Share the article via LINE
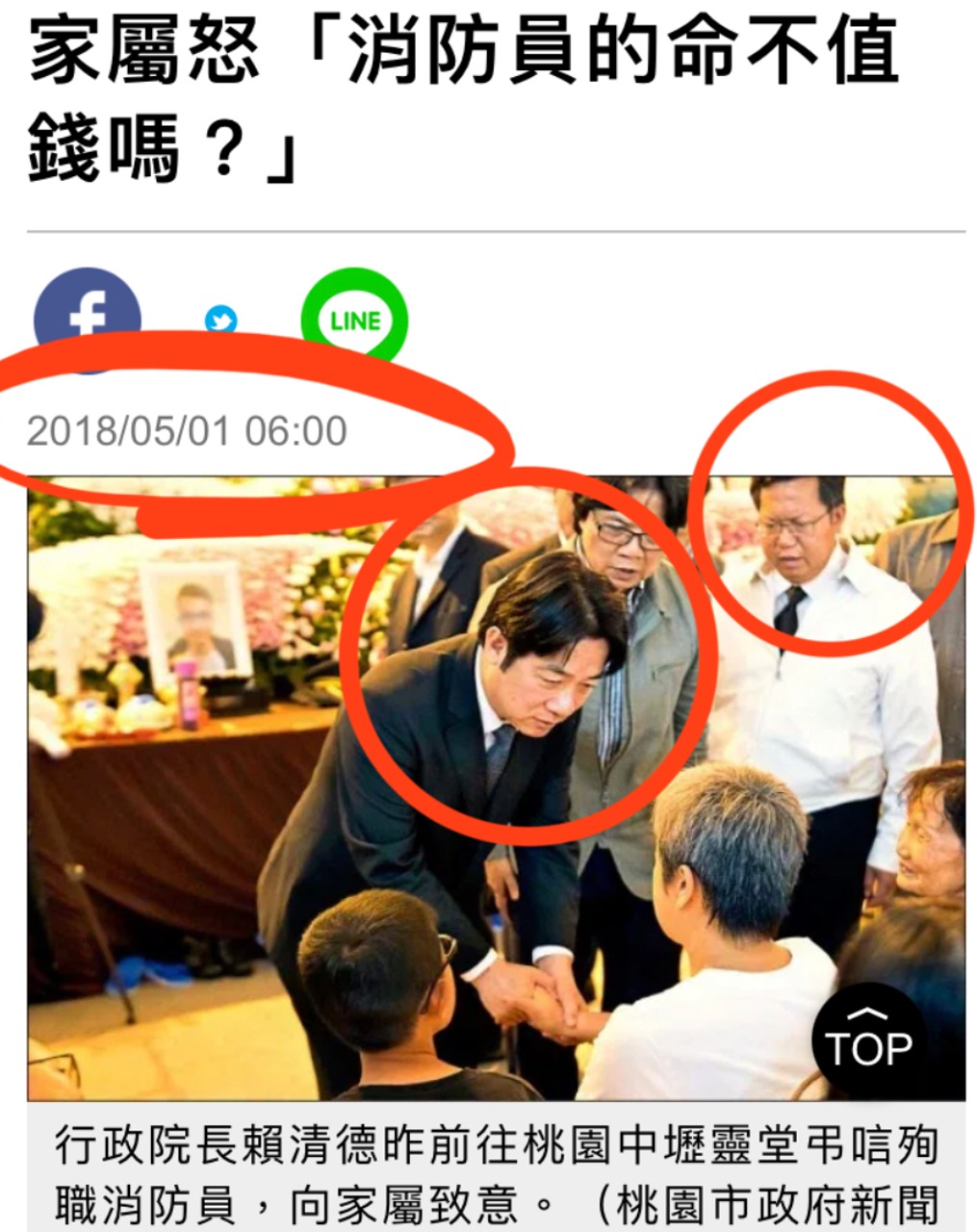This screenshot has width=977, height=1232. [354, 319]
